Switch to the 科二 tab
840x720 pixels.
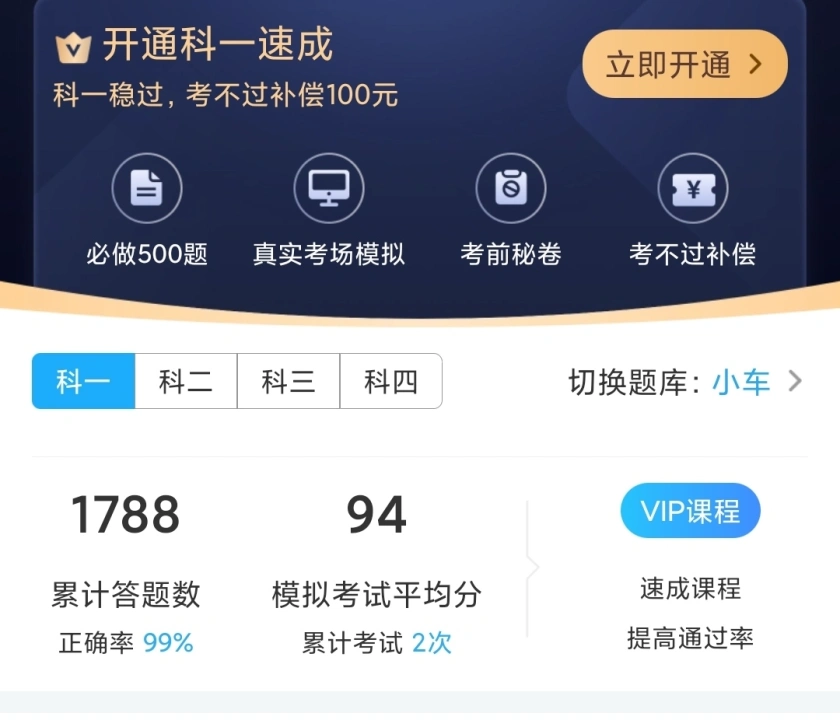point(186,381)
